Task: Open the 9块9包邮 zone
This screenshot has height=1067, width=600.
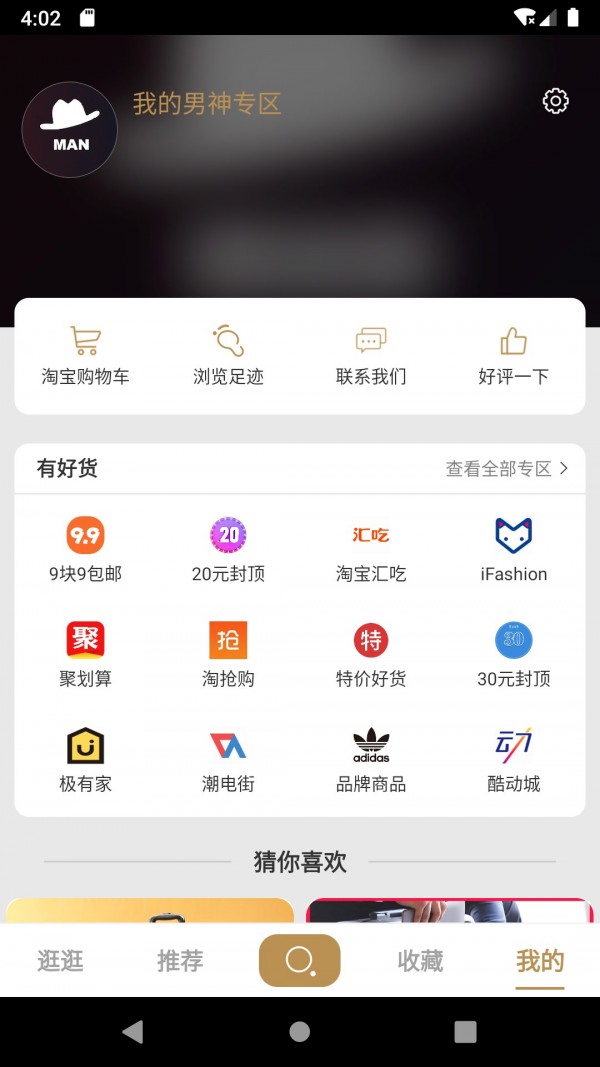Action: [85, 550]
